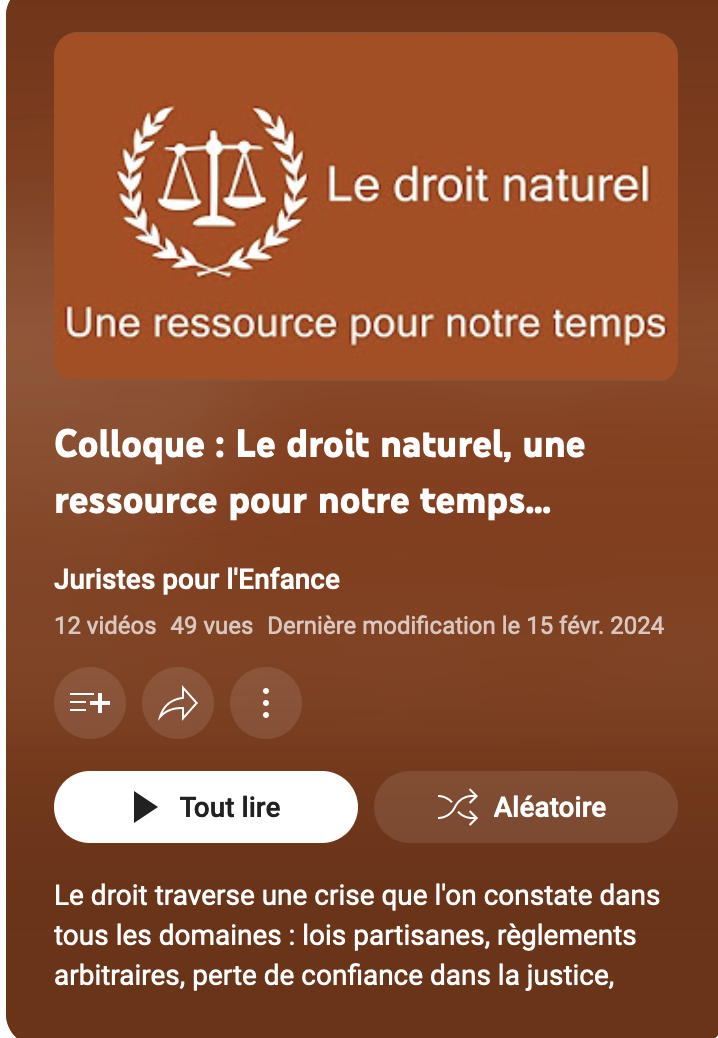The height and width of the screenshot is (1038, 718).
Task: Save the playlist to your library
Action: click(x=90, y=703)
